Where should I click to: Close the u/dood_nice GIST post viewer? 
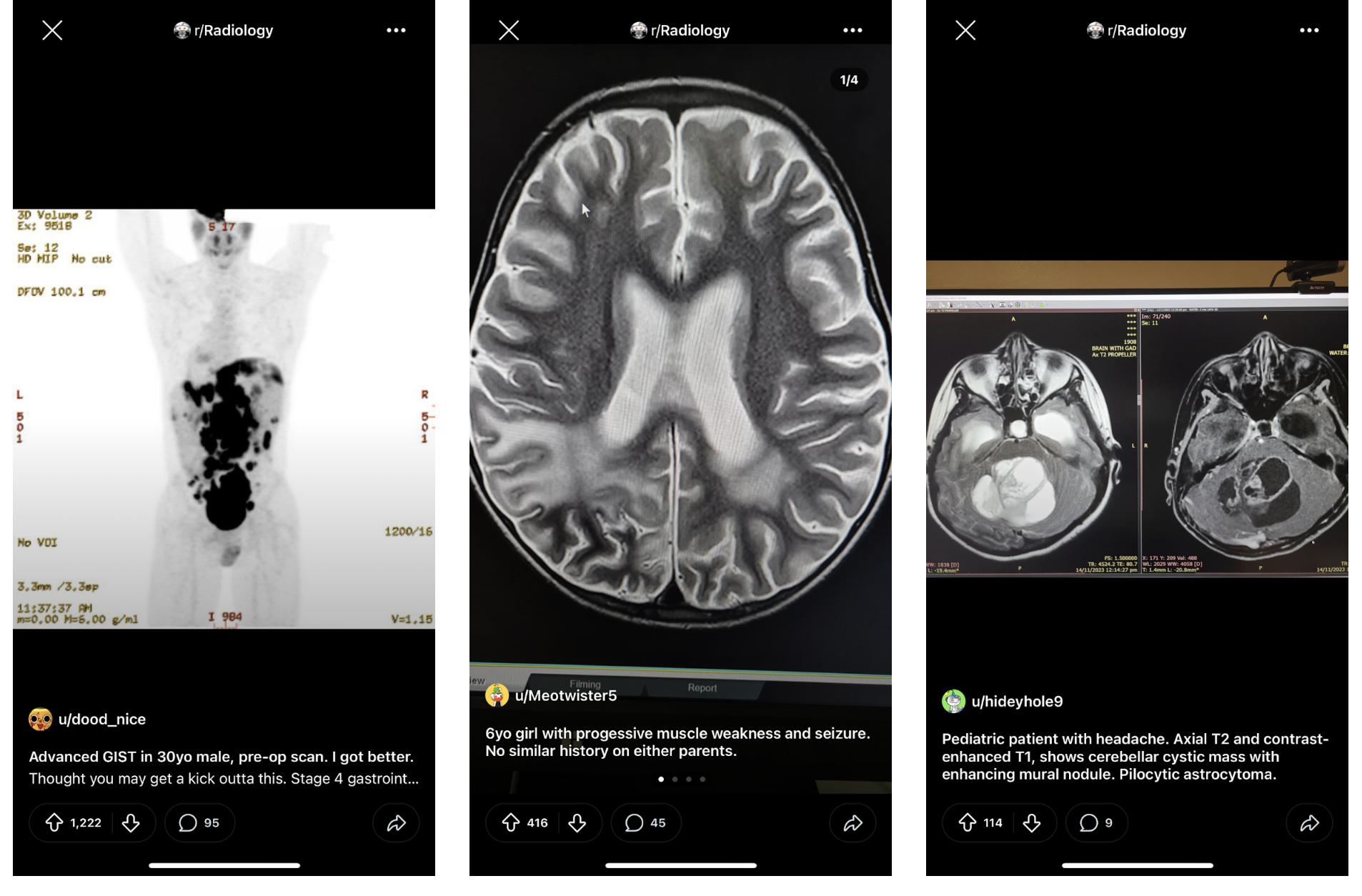tap(52, 30)
